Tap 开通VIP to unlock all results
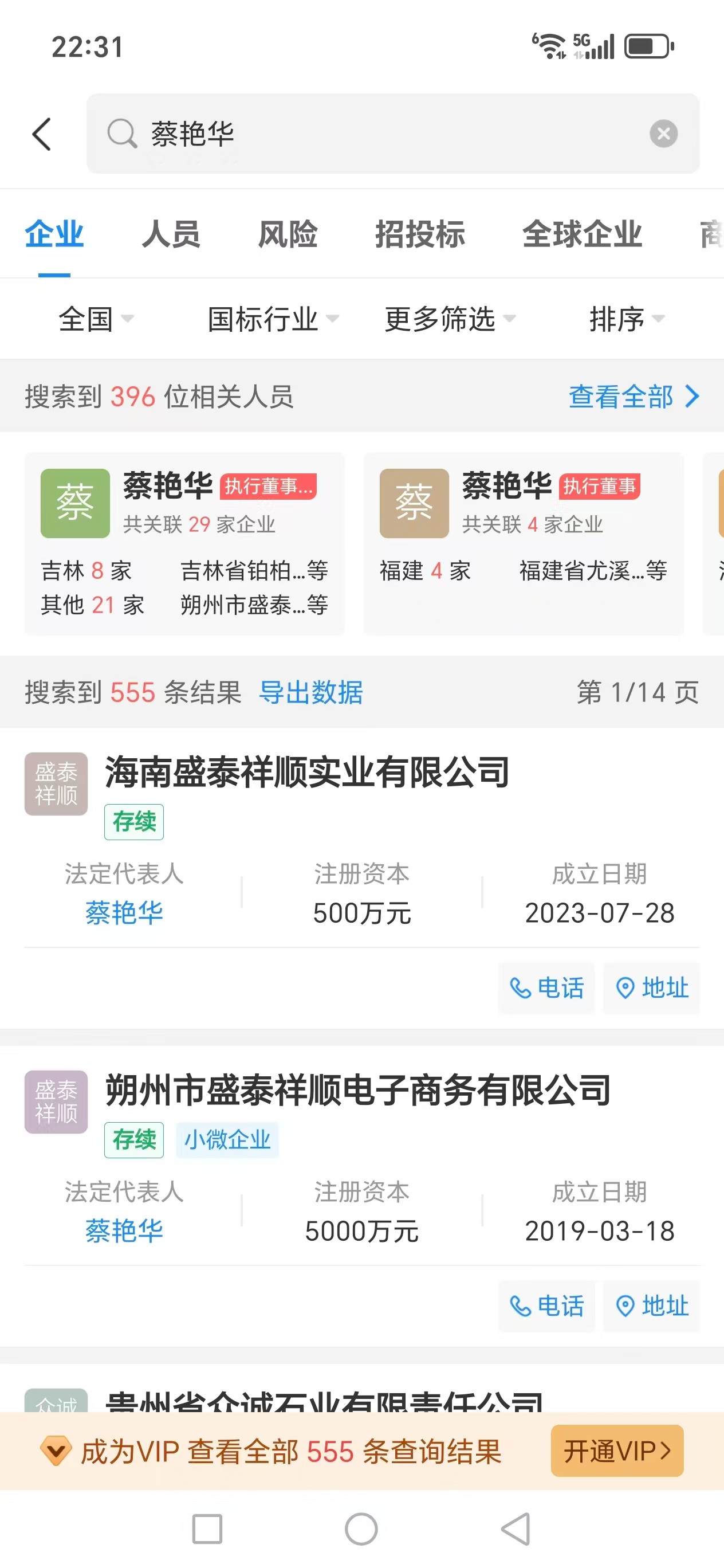 [x=617, y=1451]
